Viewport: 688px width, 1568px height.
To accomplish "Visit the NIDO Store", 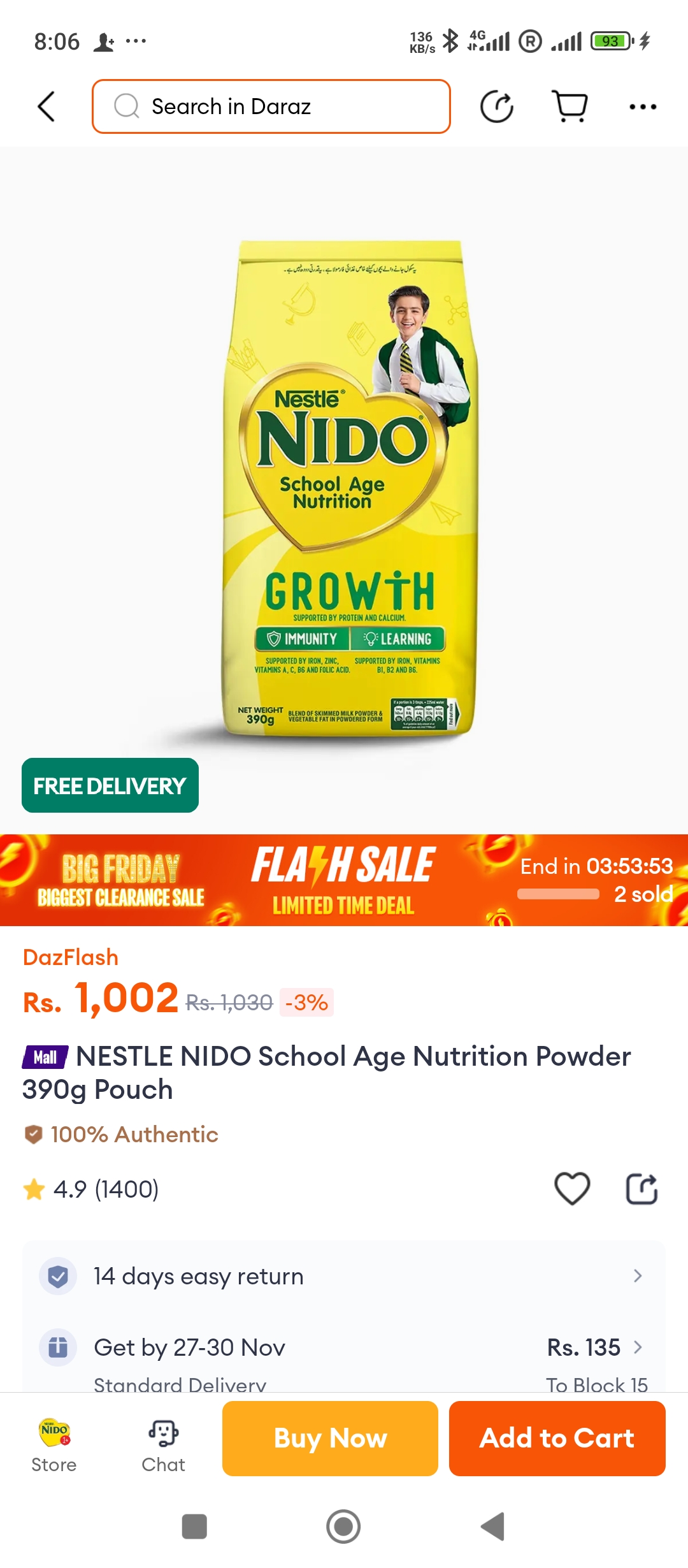I will (54, 1446).
